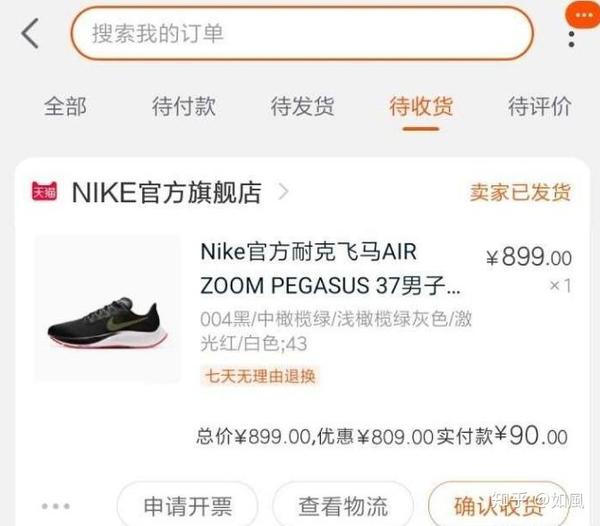Select the 待发货 tab
The width and height of the screenshot is (600, 526).
tap(302, 107)
